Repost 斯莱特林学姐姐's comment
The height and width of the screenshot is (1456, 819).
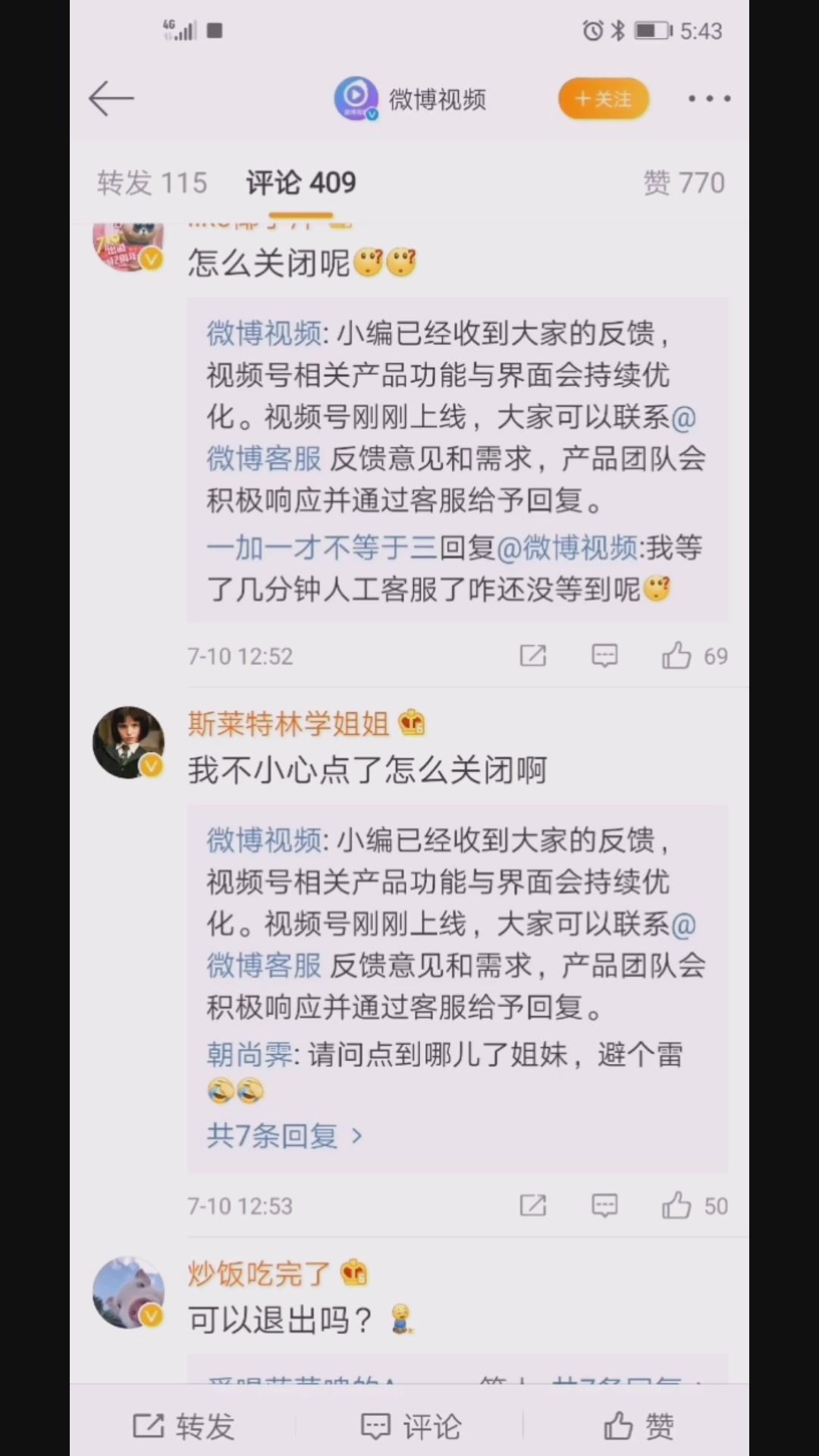coord(532,1206)
